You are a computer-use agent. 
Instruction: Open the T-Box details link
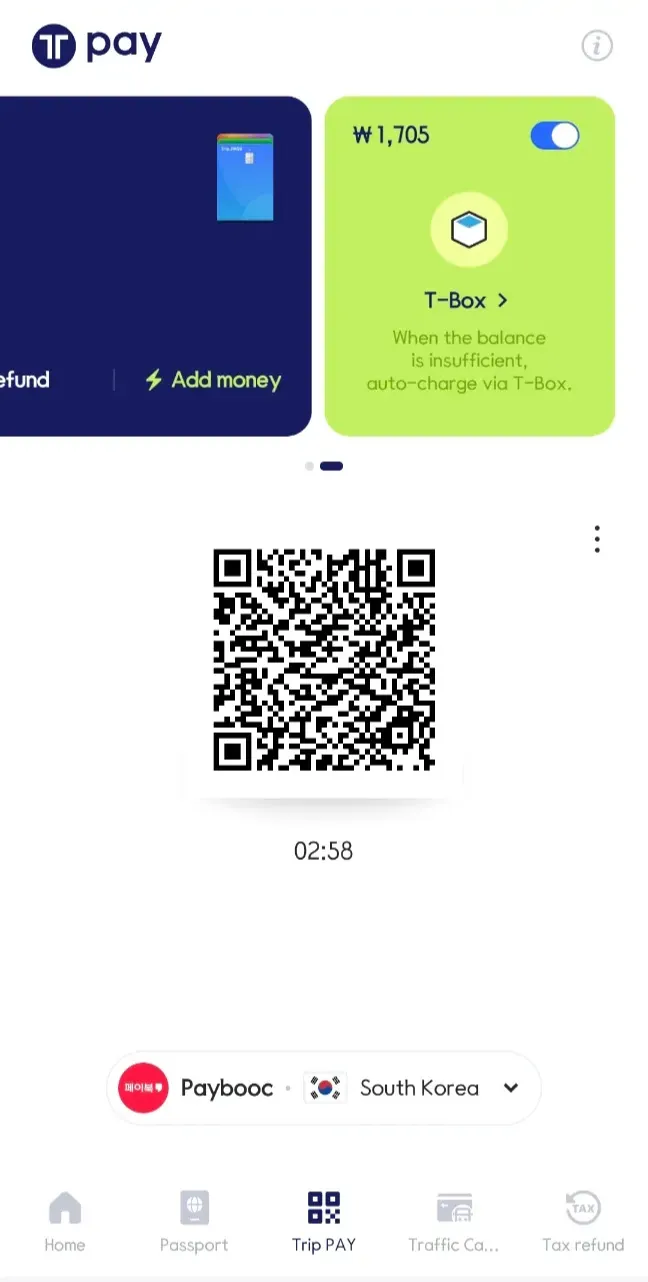pyautogui.click(x=466, y=300)
